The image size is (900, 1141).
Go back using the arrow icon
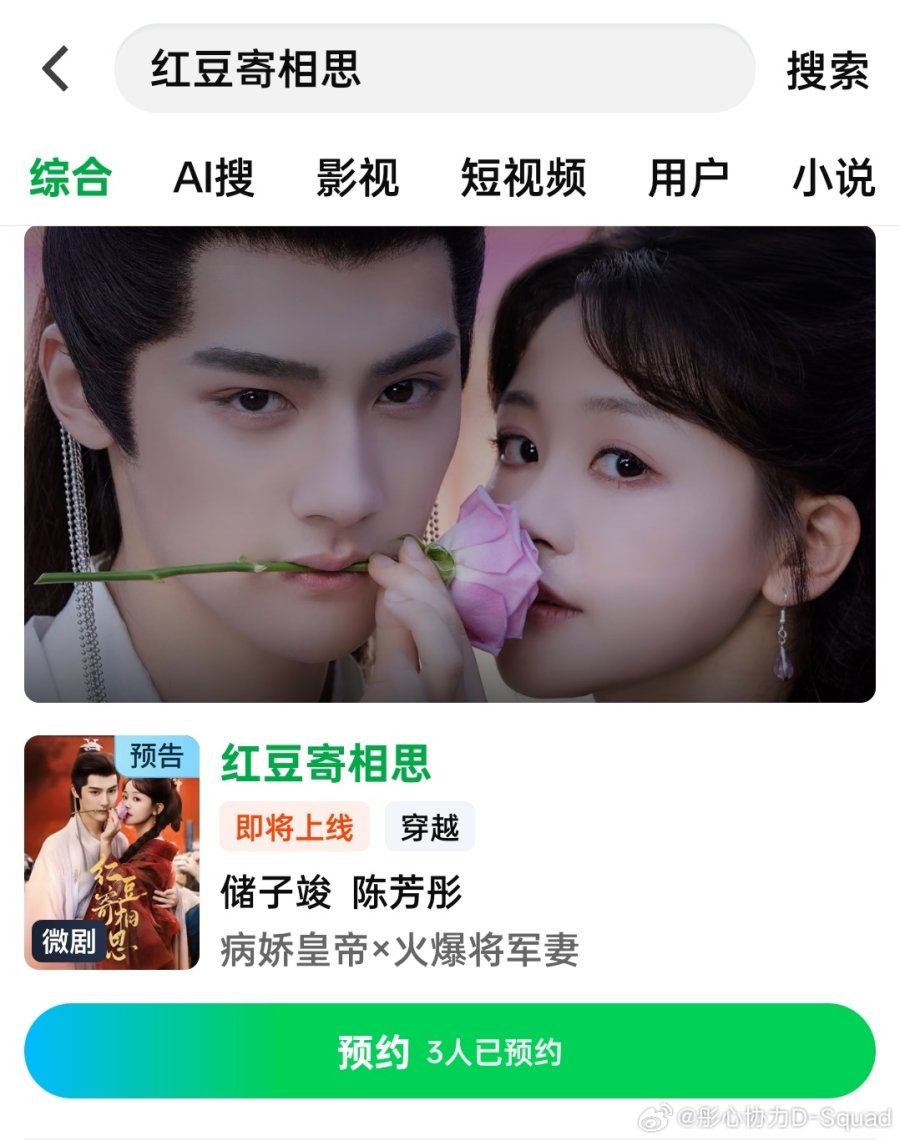click(56, 70)
